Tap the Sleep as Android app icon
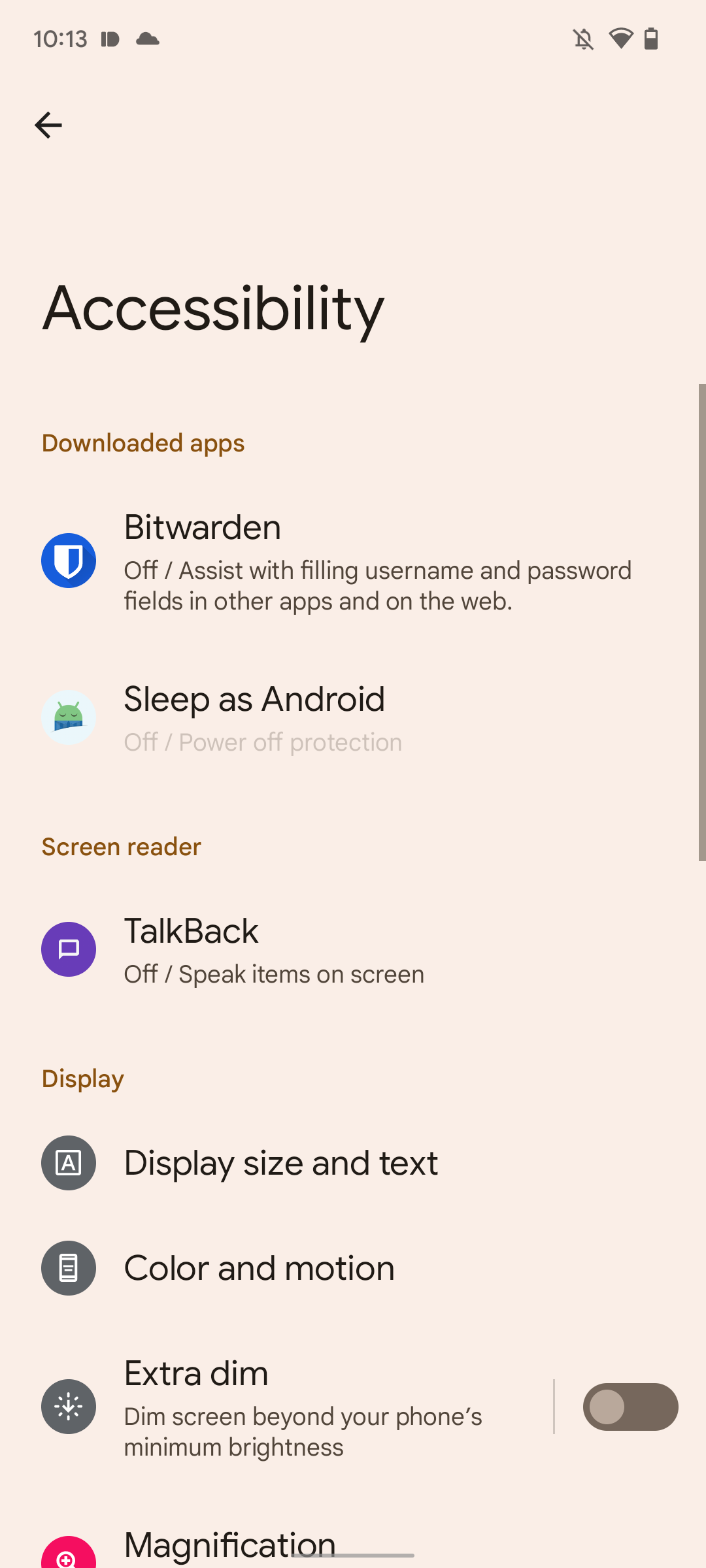 click(68, 717)
